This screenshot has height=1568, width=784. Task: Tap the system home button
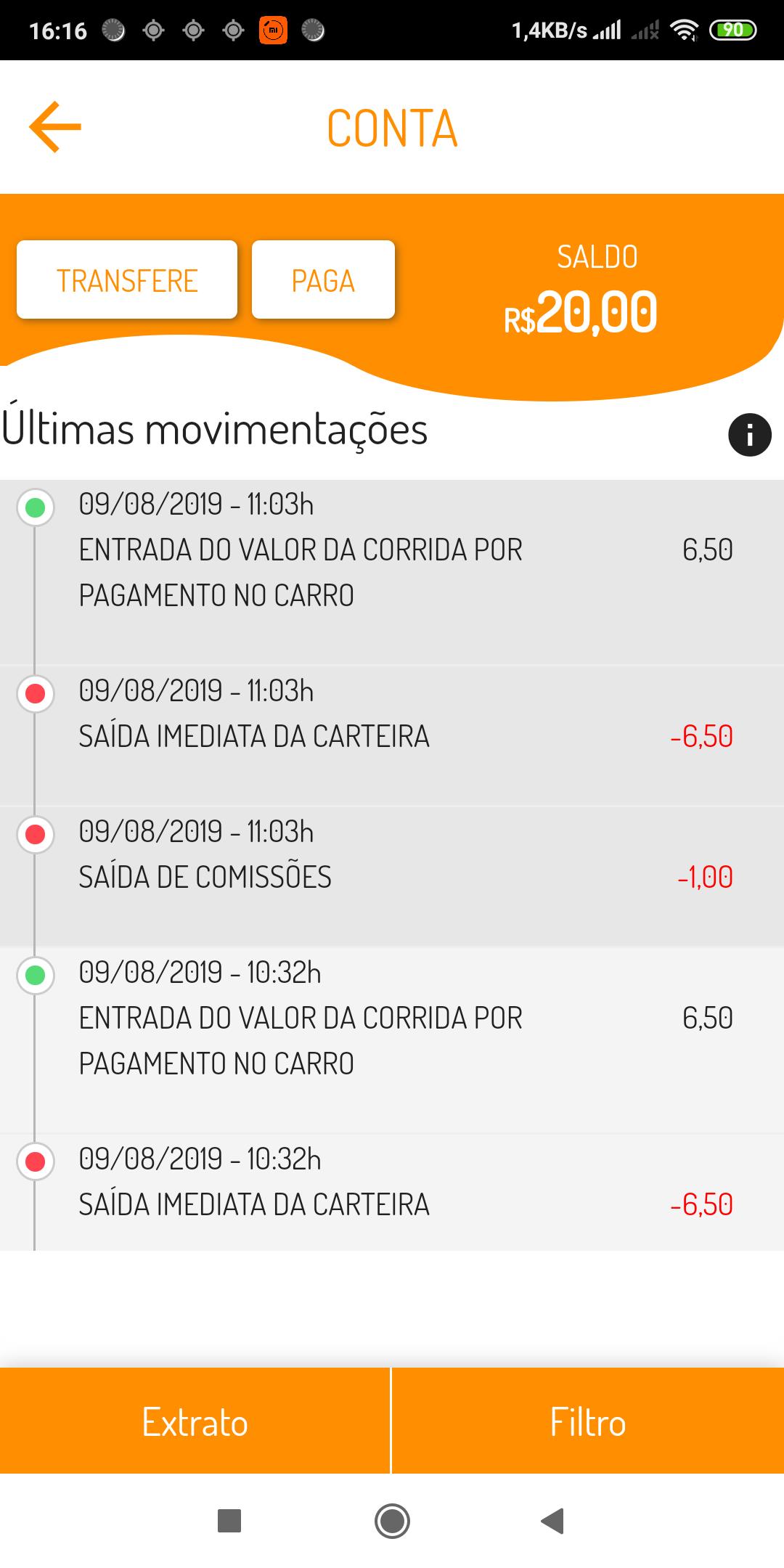tap(392, 1521)
